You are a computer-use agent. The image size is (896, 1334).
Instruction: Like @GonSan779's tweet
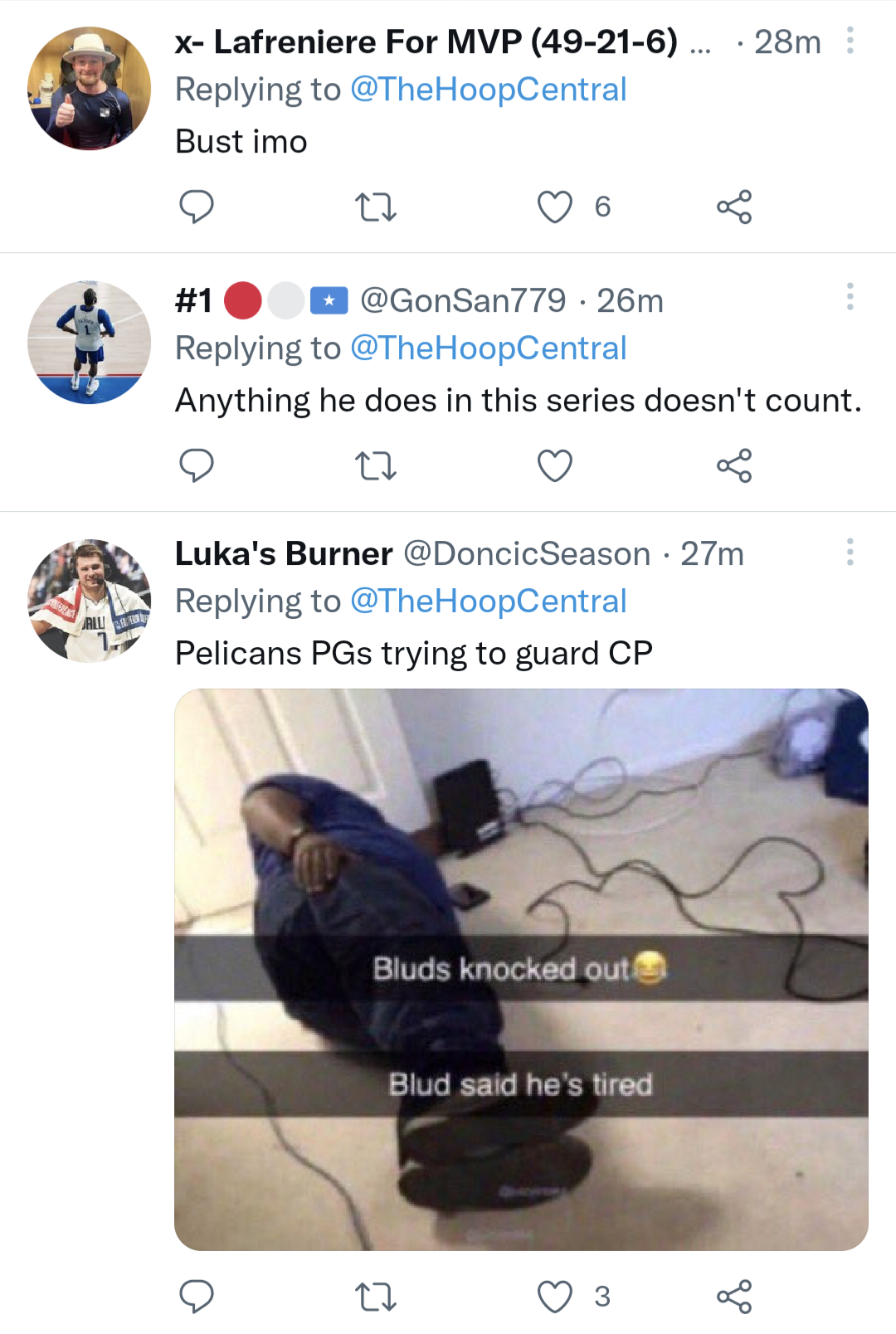click(x=555, y=465)
